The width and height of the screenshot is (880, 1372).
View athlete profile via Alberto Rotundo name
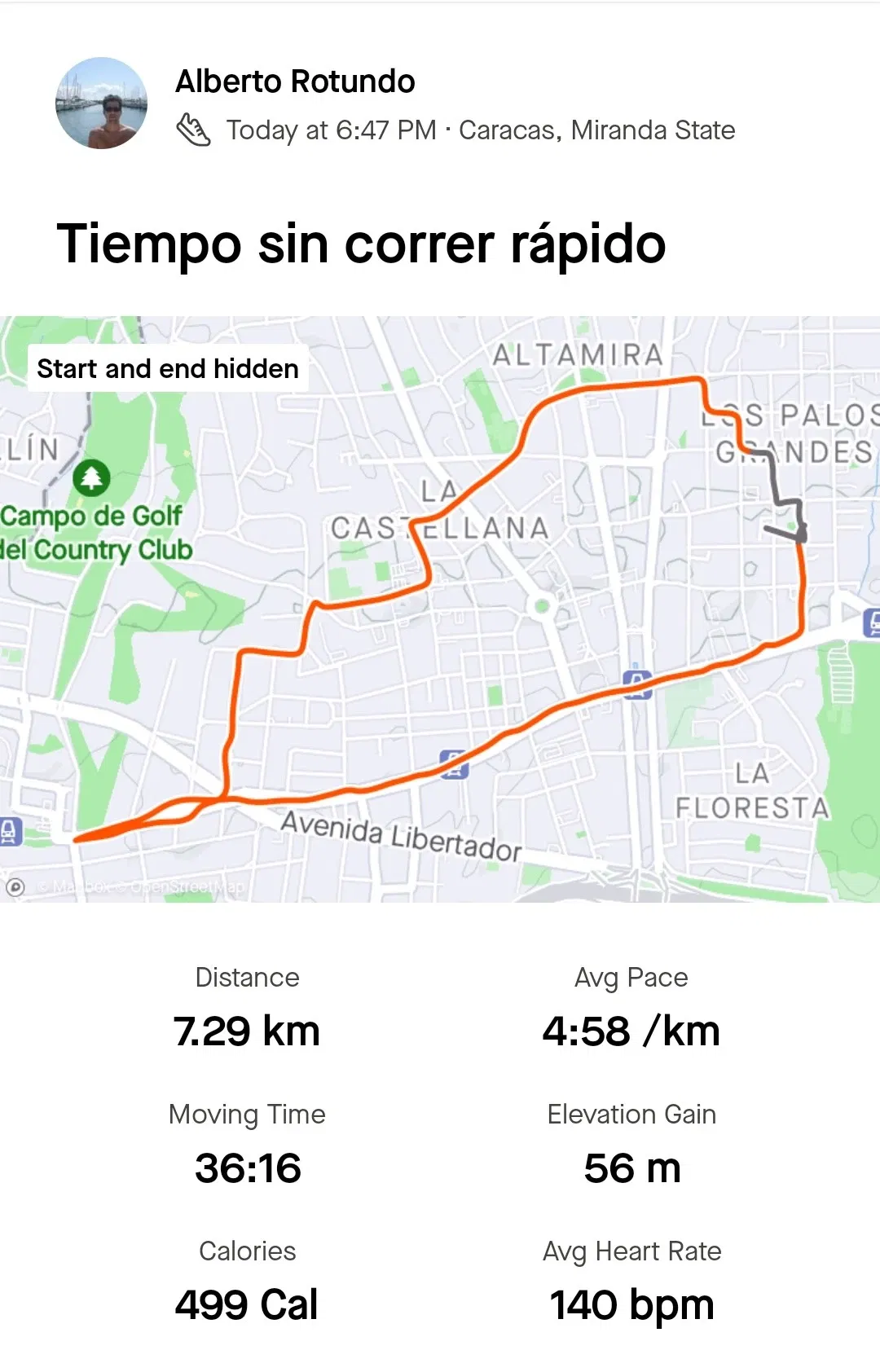pos(295,81)
